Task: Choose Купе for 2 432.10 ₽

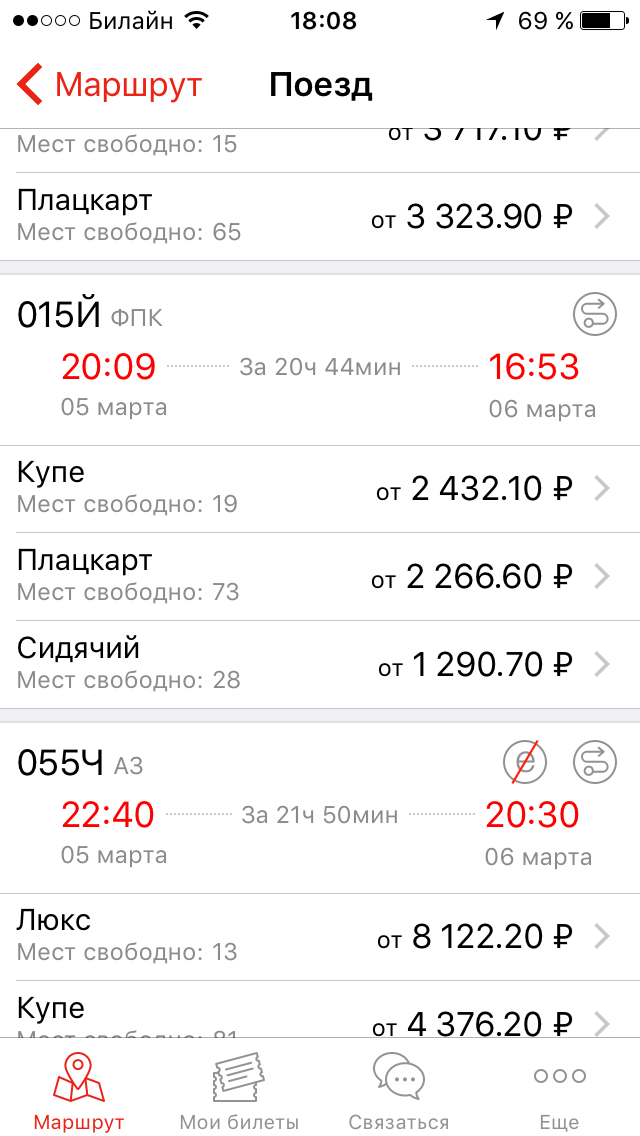Action: pos(320,488)
